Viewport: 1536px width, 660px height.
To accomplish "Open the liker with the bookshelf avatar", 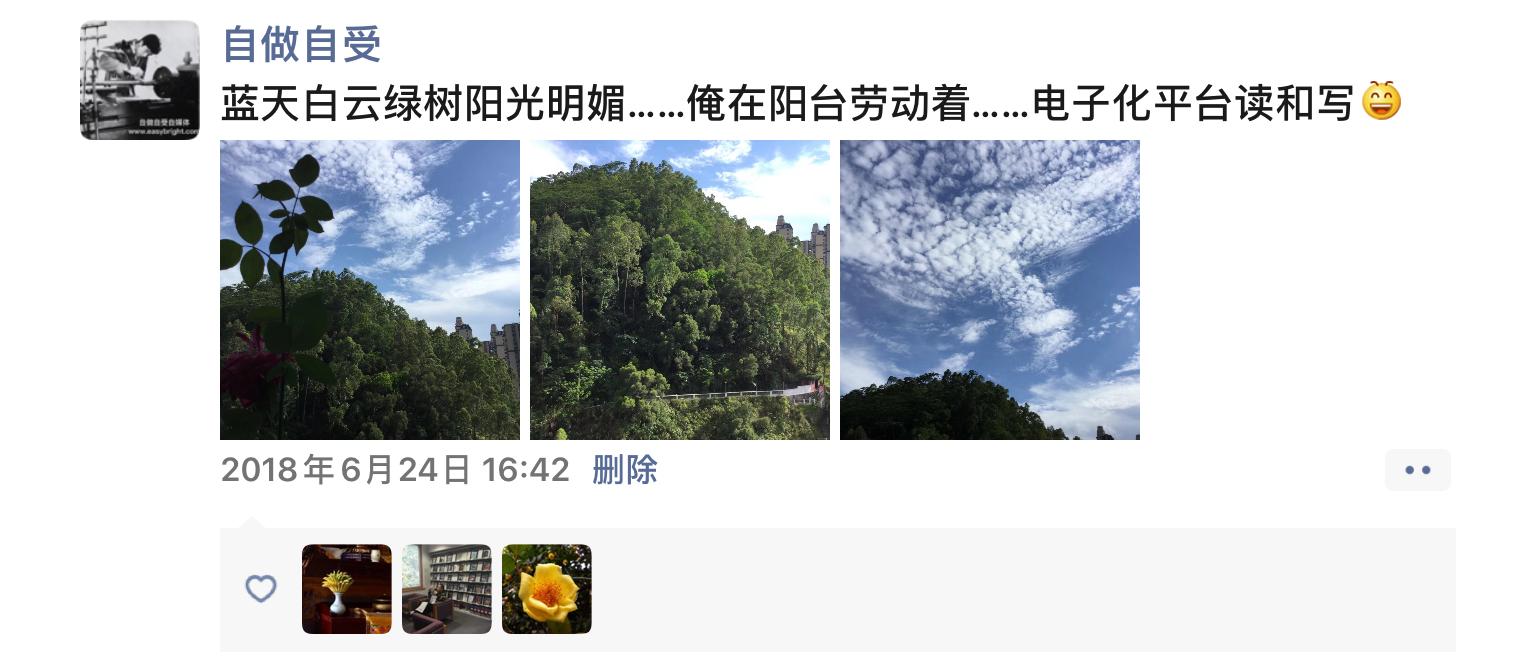I will pyautogui.click(x=447, y=589).
